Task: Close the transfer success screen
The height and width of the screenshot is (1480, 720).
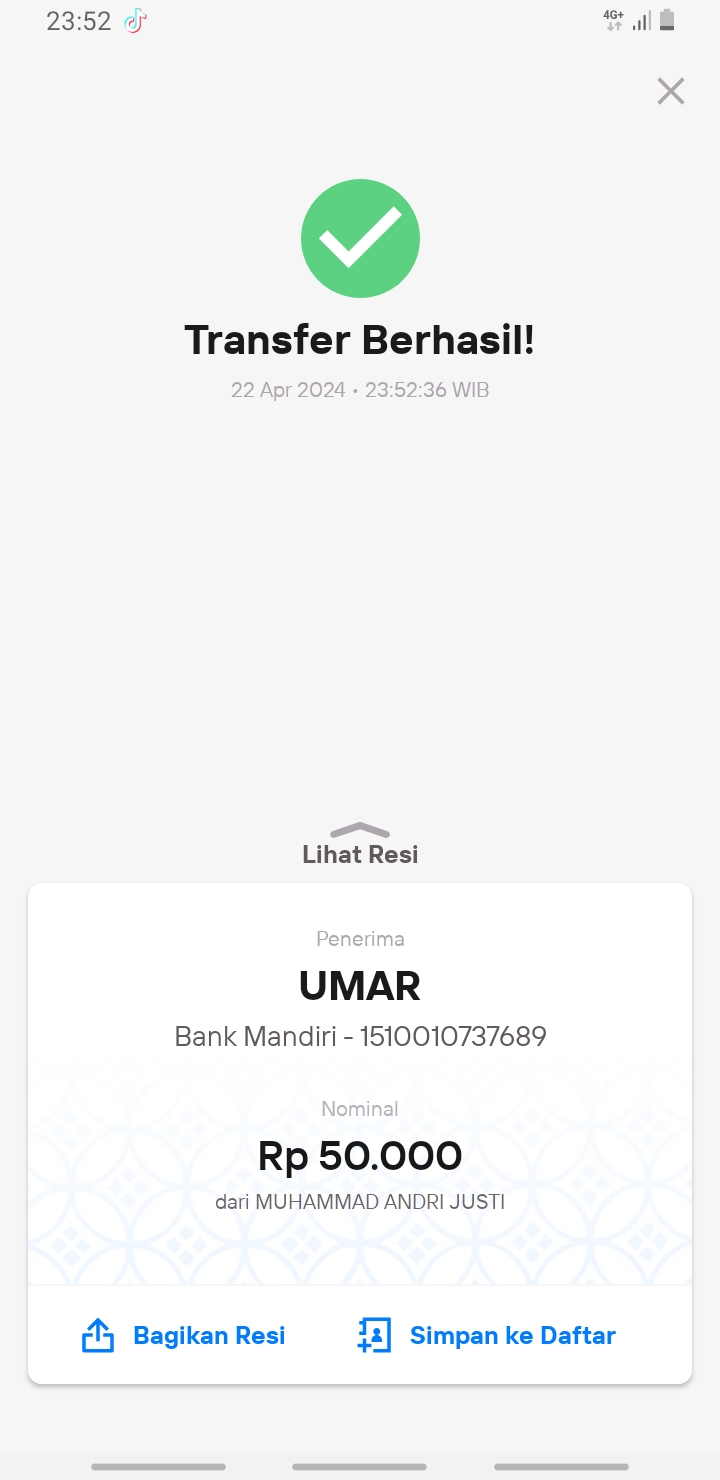Action: tap(671, 91)
